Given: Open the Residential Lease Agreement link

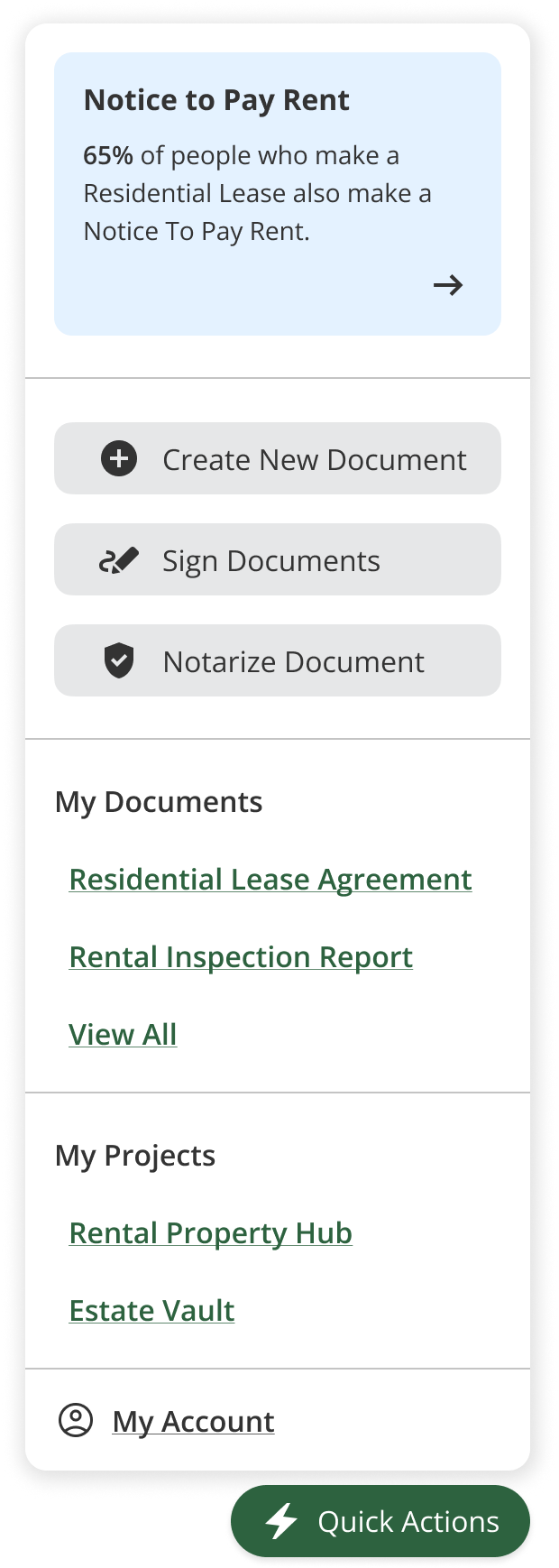Looking at the screenshot, I should pyautogui.click(x=270, y=880).
